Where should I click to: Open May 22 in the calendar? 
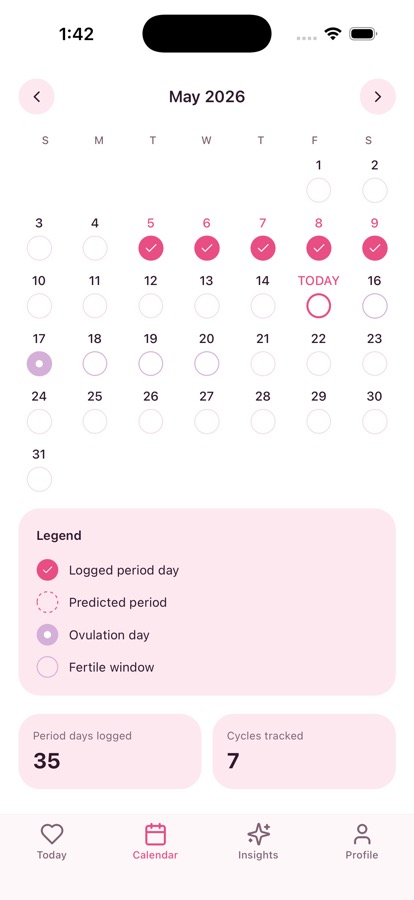[x=319, y=354]
